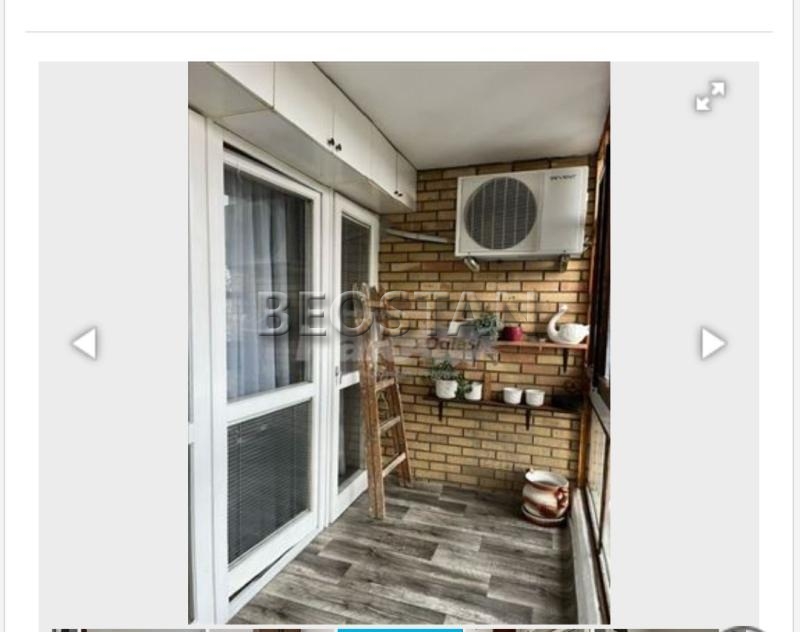Show the previous photo
The height and width of the screenshot is (632, 800).
85,343
